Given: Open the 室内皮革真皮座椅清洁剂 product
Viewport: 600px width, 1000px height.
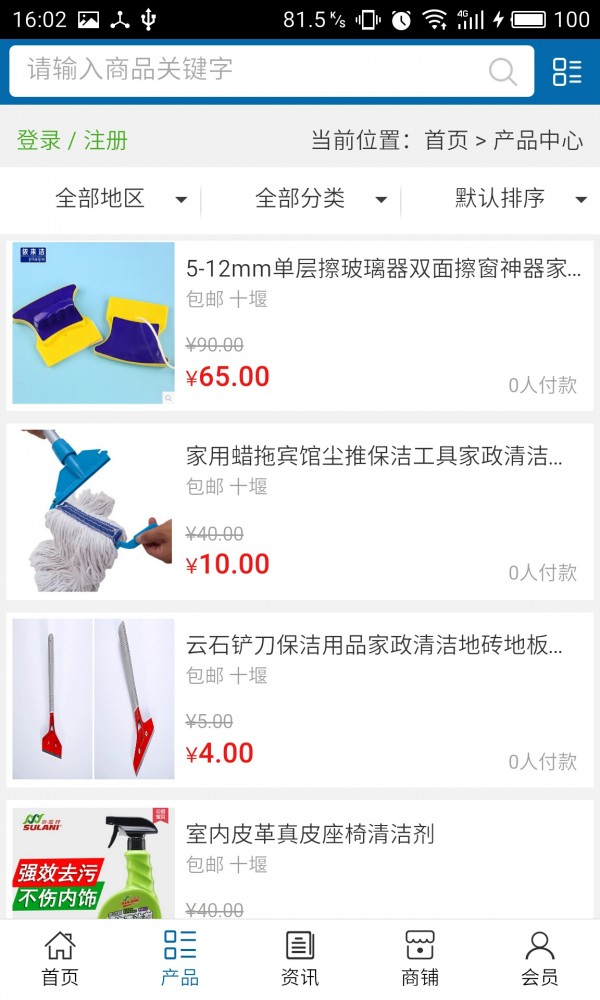Looking at the screenshot, I should pos(310,834).
